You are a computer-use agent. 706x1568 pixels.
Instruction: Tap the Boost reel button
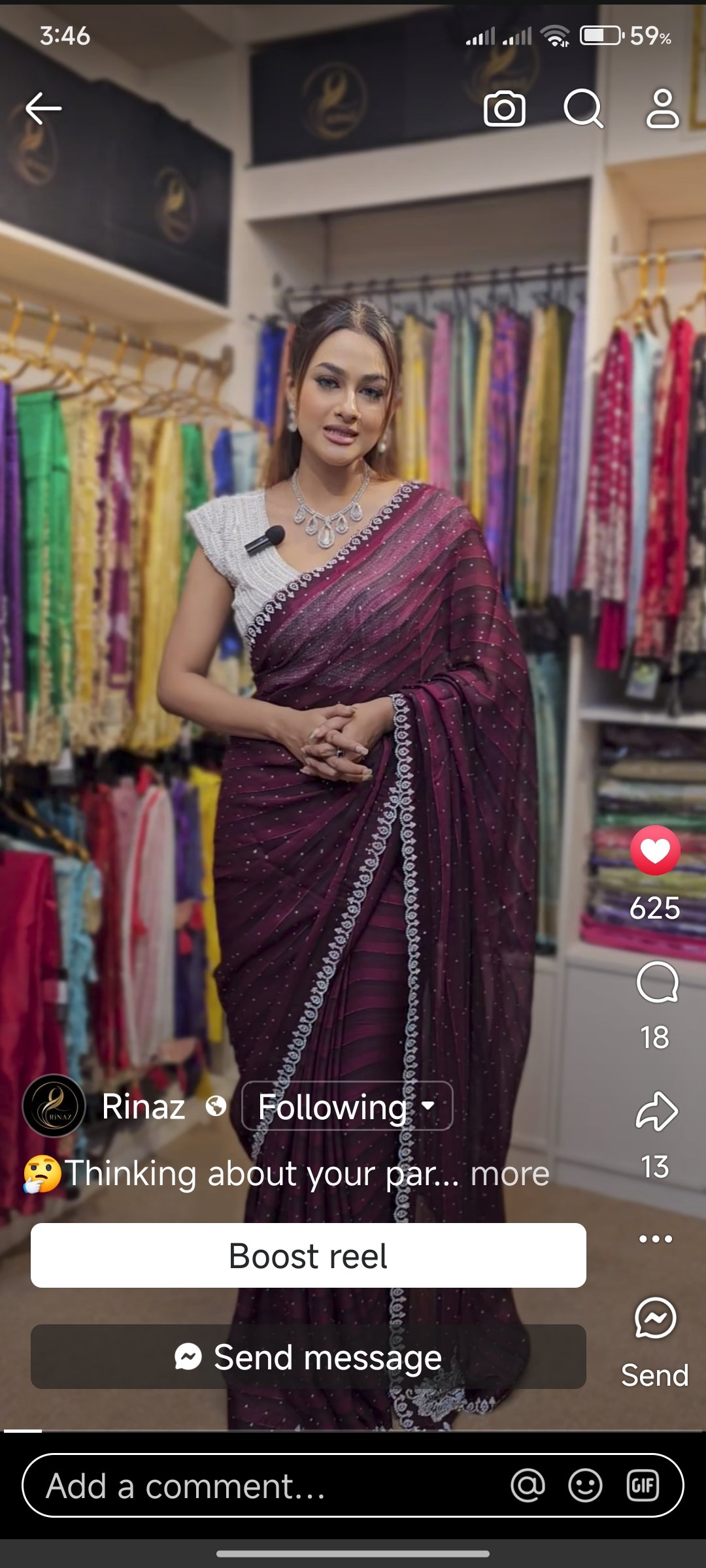pyautogui.click(x=308, y=1256)
